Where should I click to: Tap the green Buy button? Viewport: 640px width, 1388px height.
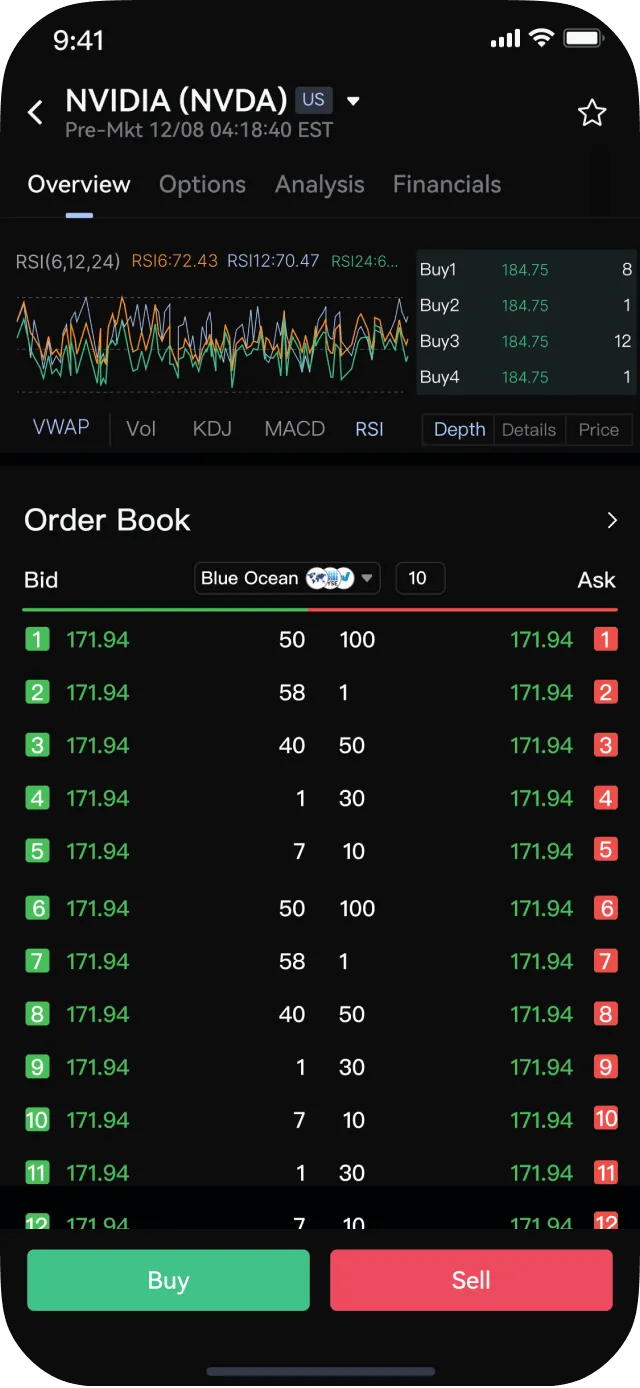pyautogui.click(x=168, y=1280)
